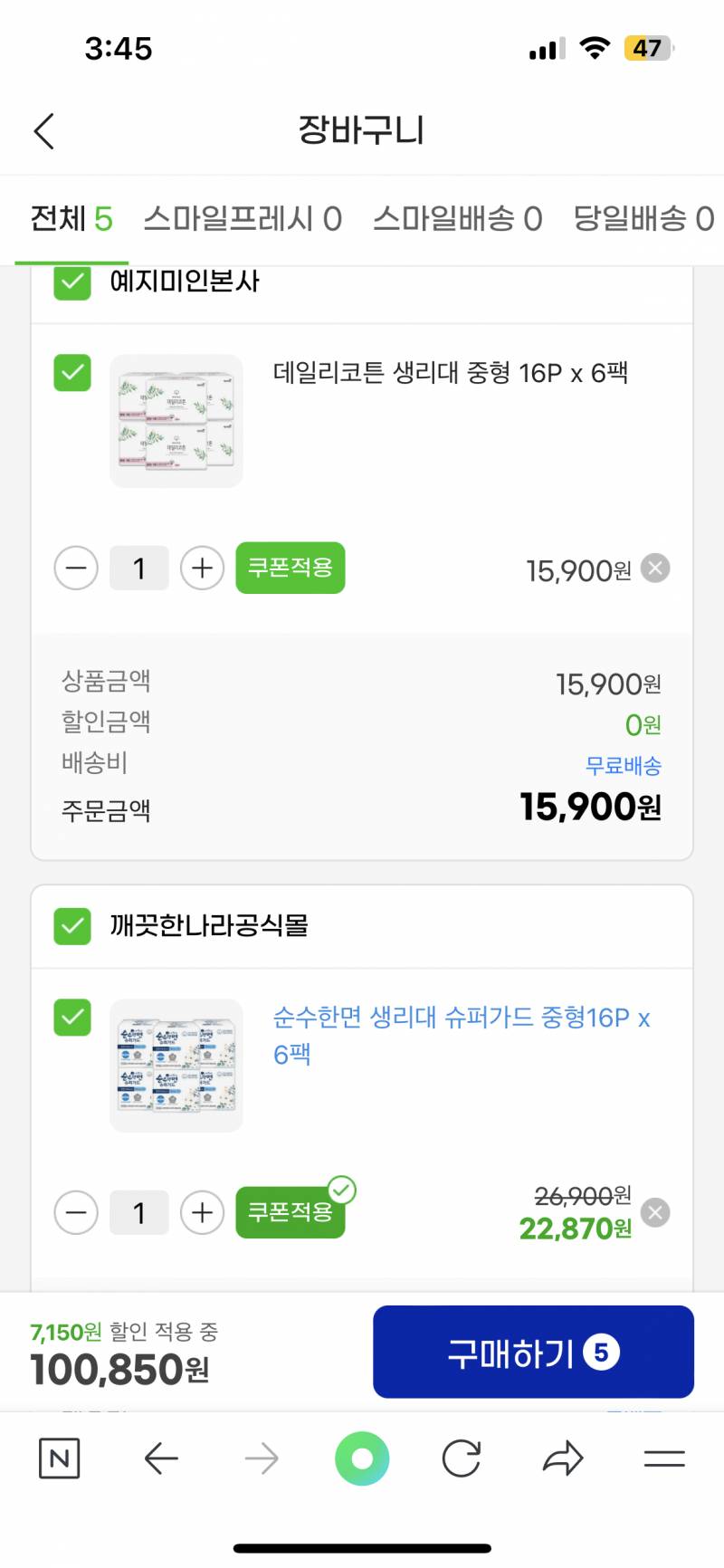Image resolution: width=724 pixels, height=1568 pixels.
Task: Uncheck the 데일리코튼 생리대 product checkbox
Action: [71, 372]
